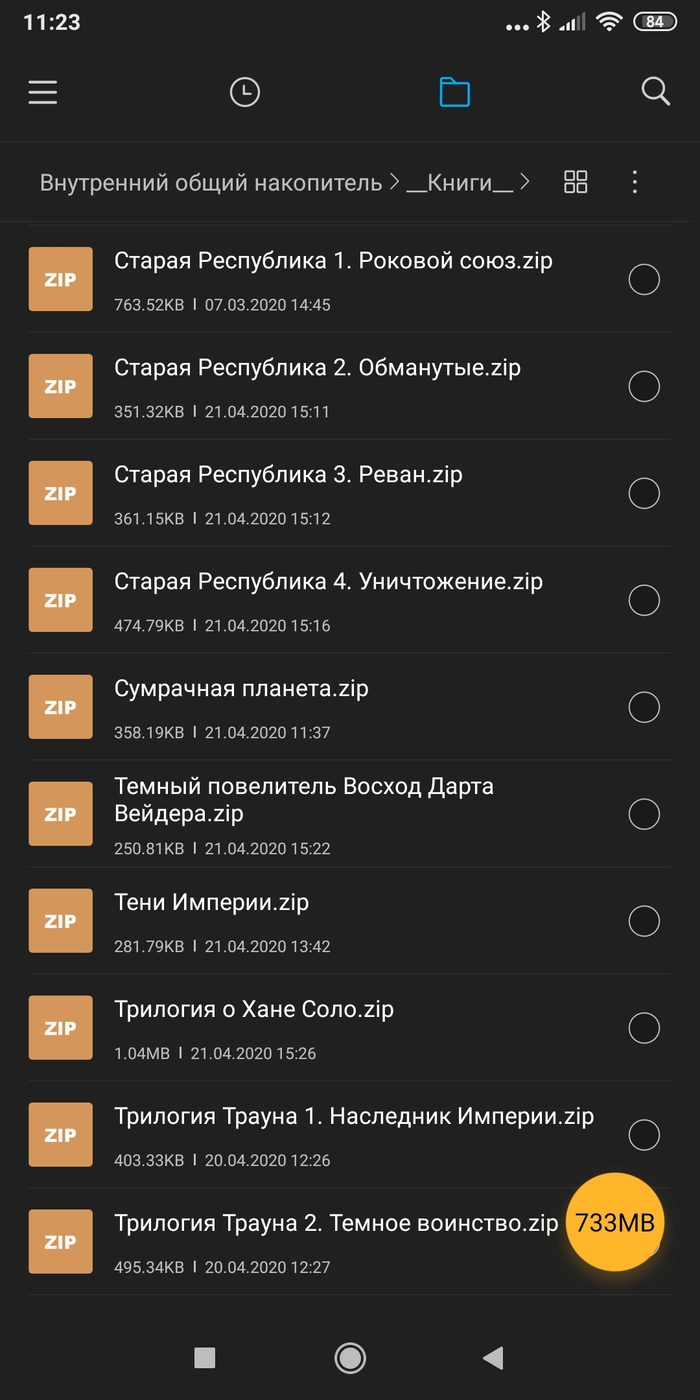700x1400 pixels.
Task: Select Темный повелитель Восход Дарта Вейдера.zip checkbox
Action: pyautogui.click(x=644, y=814)
